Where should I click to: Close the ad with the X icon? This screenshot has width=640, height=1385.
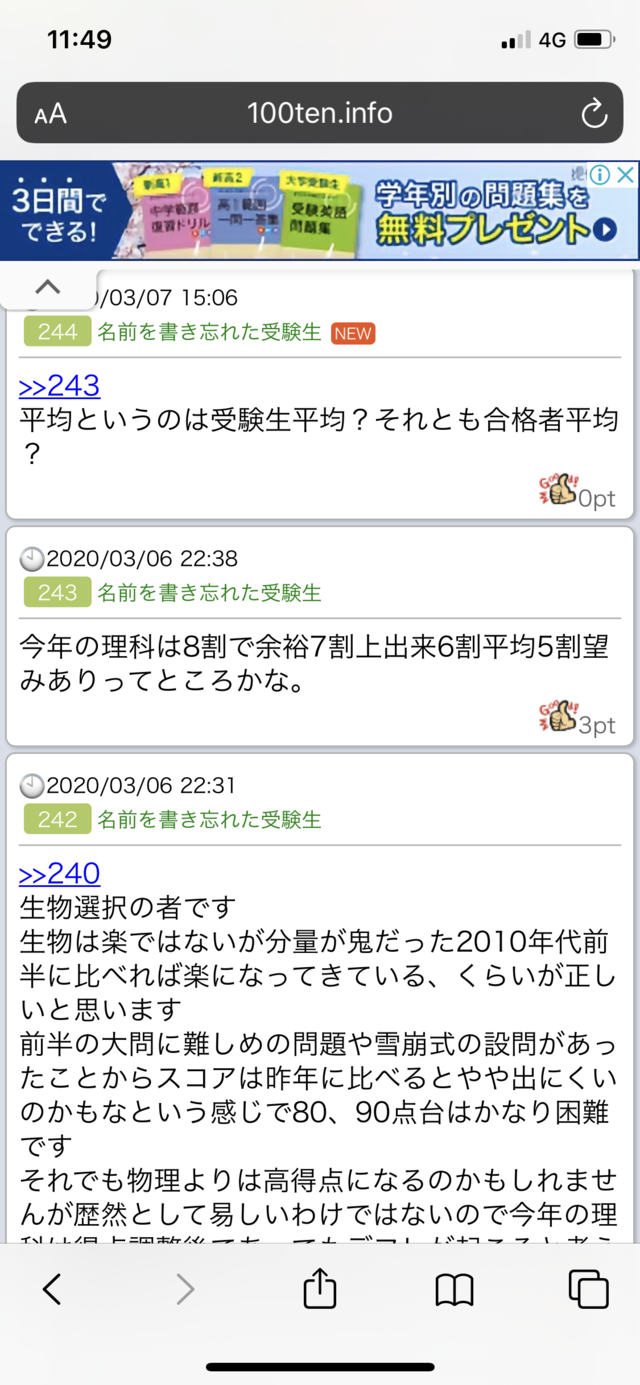pyautogui.click(x=625, y=175)
